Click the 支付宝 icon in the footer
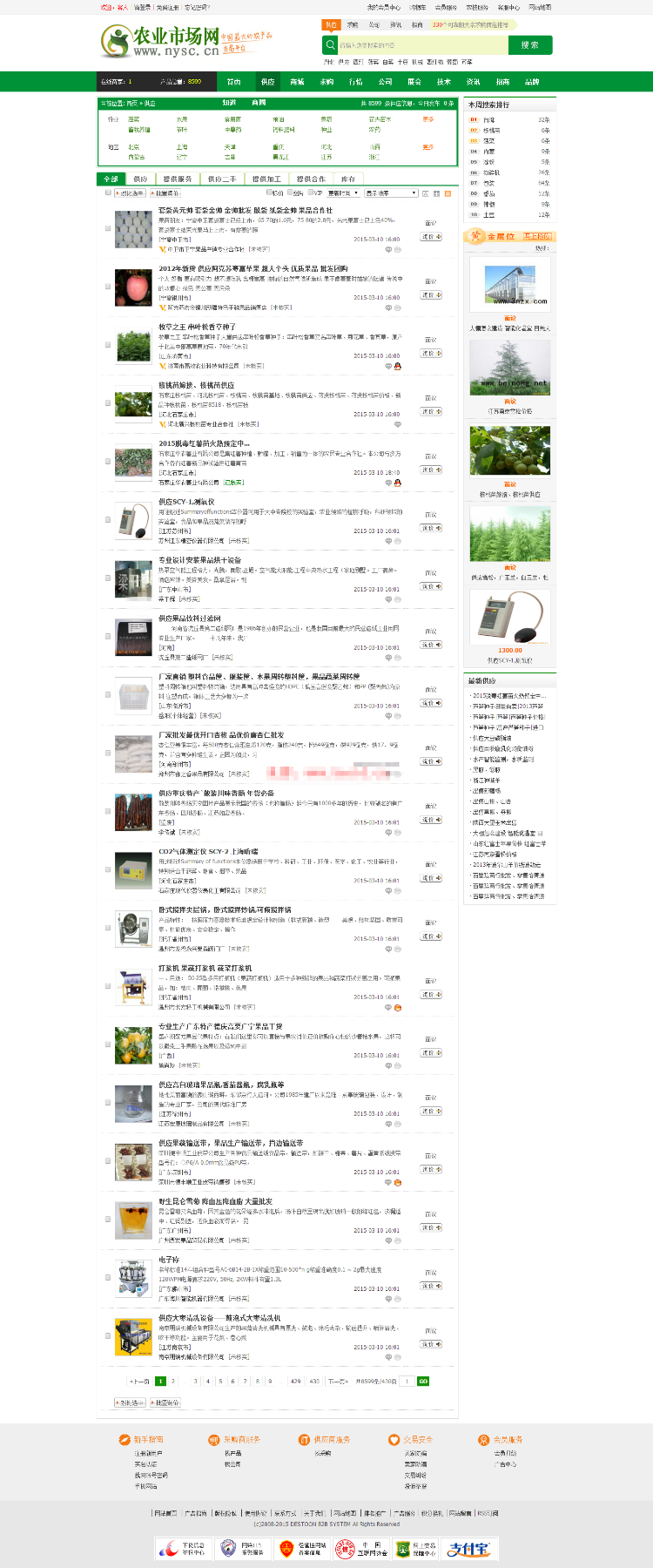 point(468,1549)
